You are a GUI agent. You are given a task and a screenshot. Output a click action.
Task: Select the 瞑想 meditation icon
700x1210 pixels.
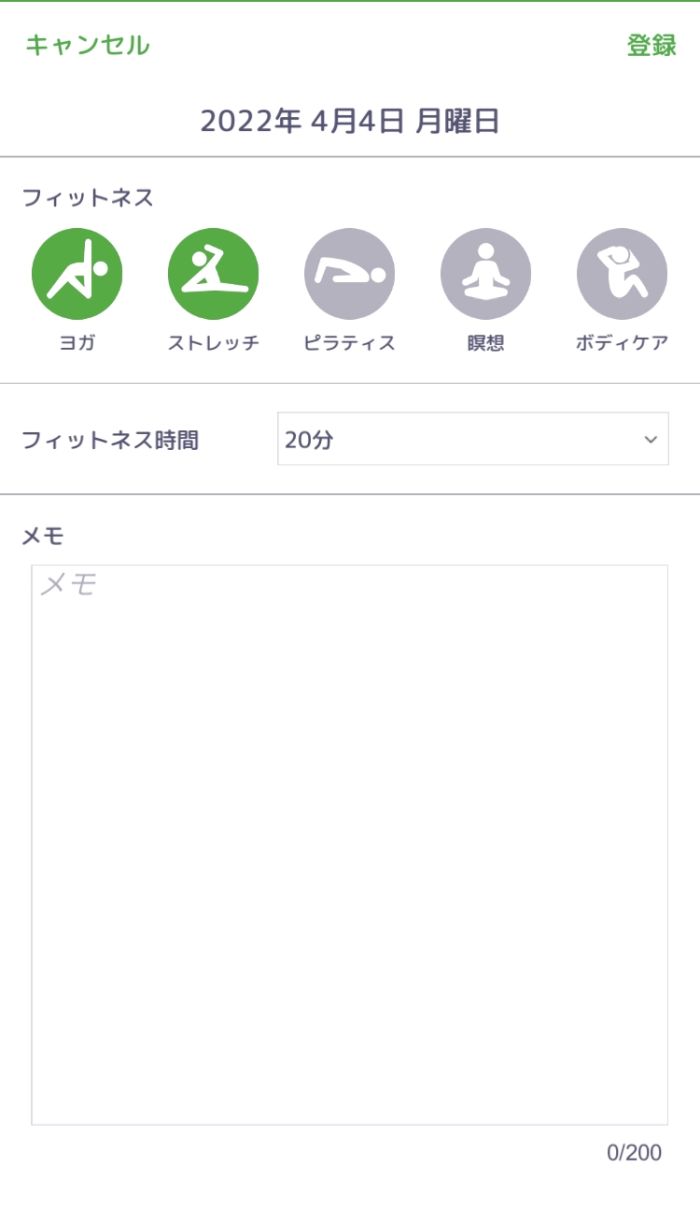coord(485,274)
